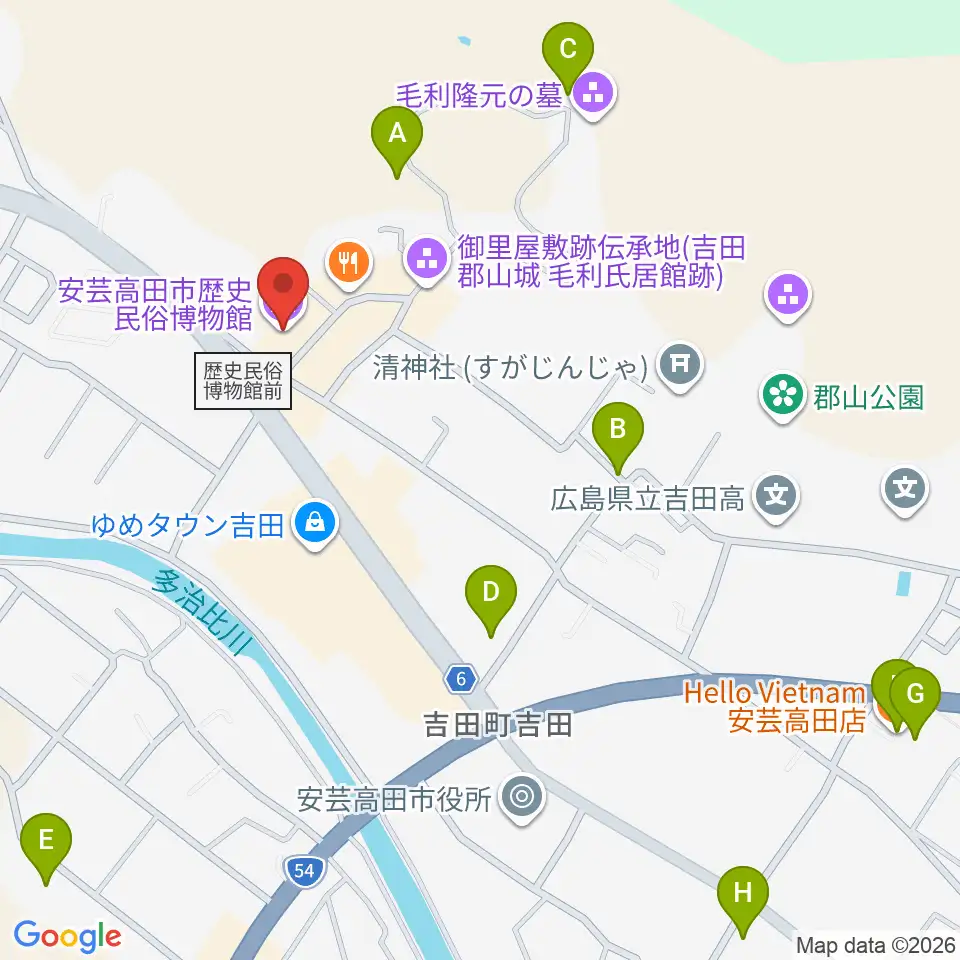Open the 広島県立吉田高 school pin
The height and width of the screenshot is (960, 960).
click(776, 497)
